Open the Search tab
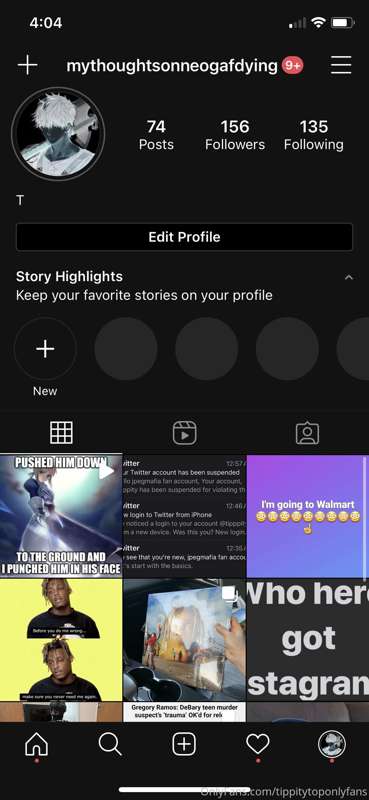 (x=110, y=745)
